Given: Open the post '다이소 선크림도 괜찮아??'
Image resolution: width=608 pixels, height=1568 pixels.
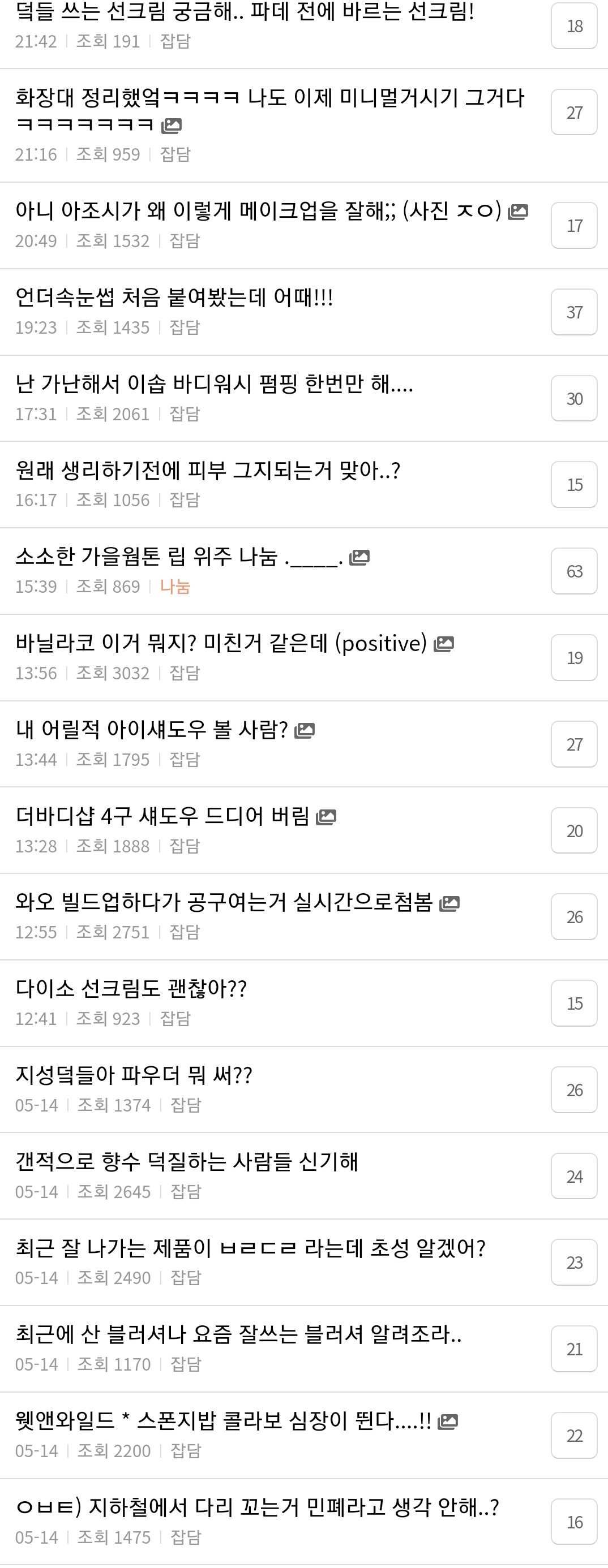Looking at the screenshot, I should (131, 989).
